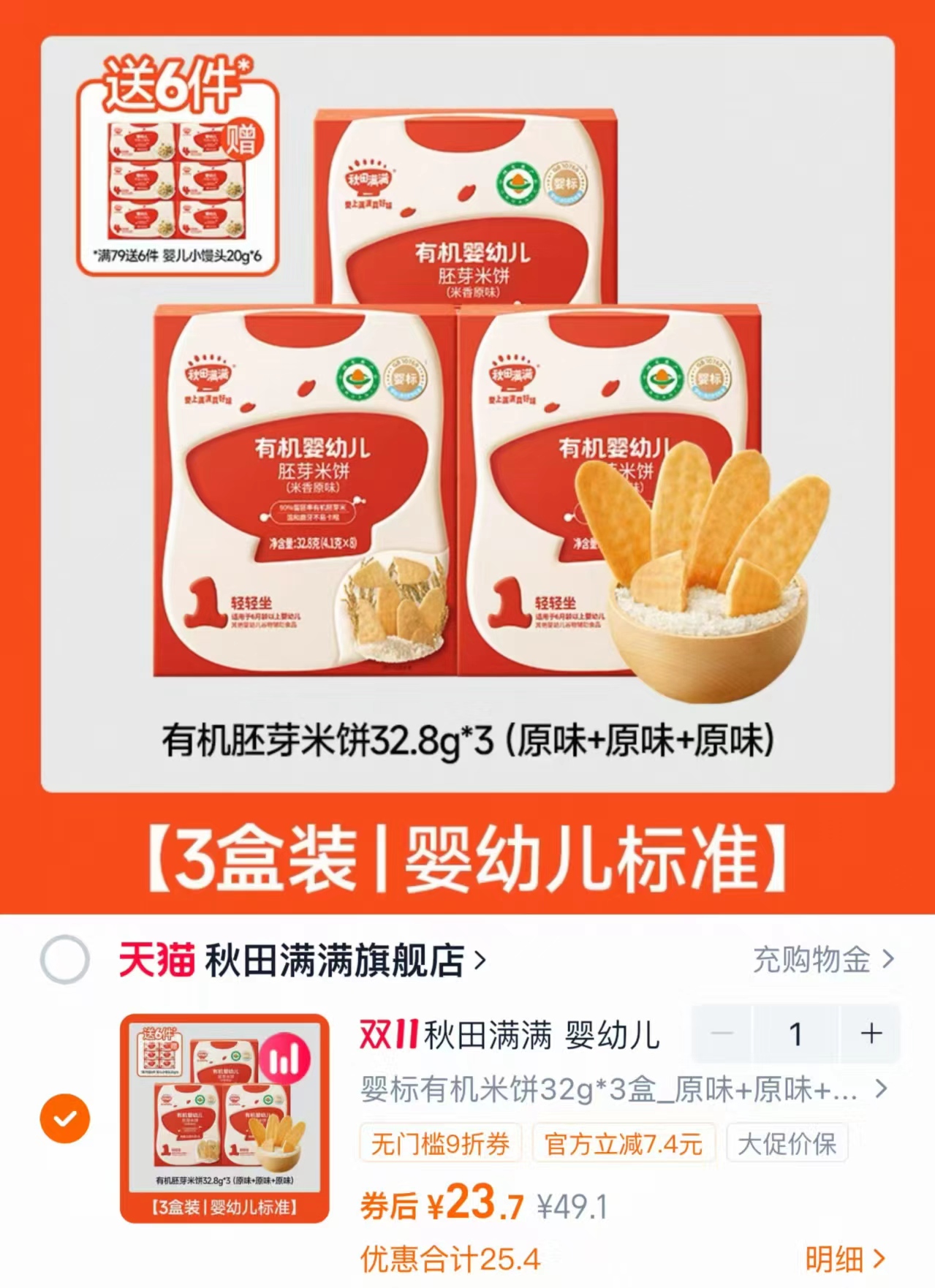Edit the quantity field showing 1
This screenshot has width=935, height=1288.
[796, 1034]
